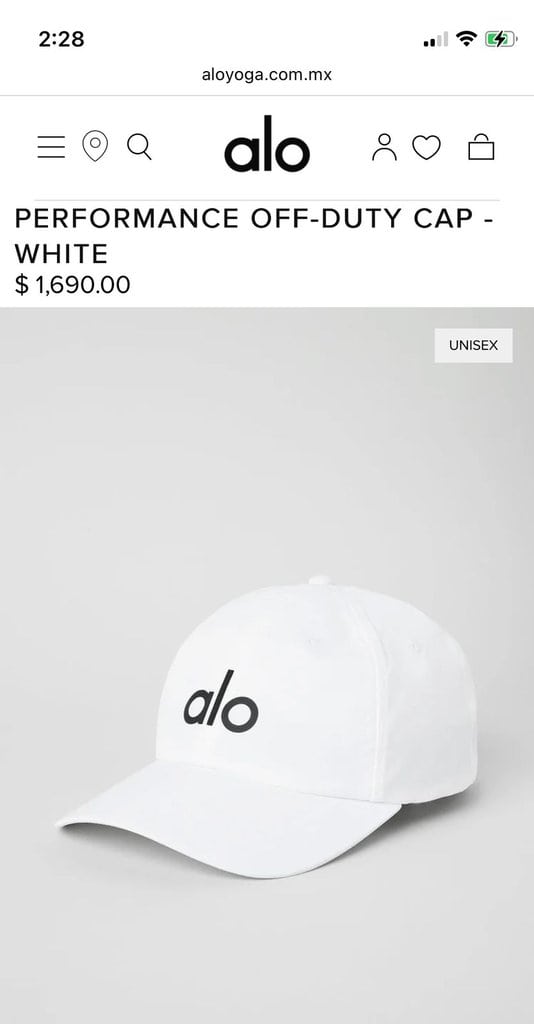Go to the alo home logo
Image resolution: width=534 pixels, height=1024 pixels.
[x=266, y=144]
